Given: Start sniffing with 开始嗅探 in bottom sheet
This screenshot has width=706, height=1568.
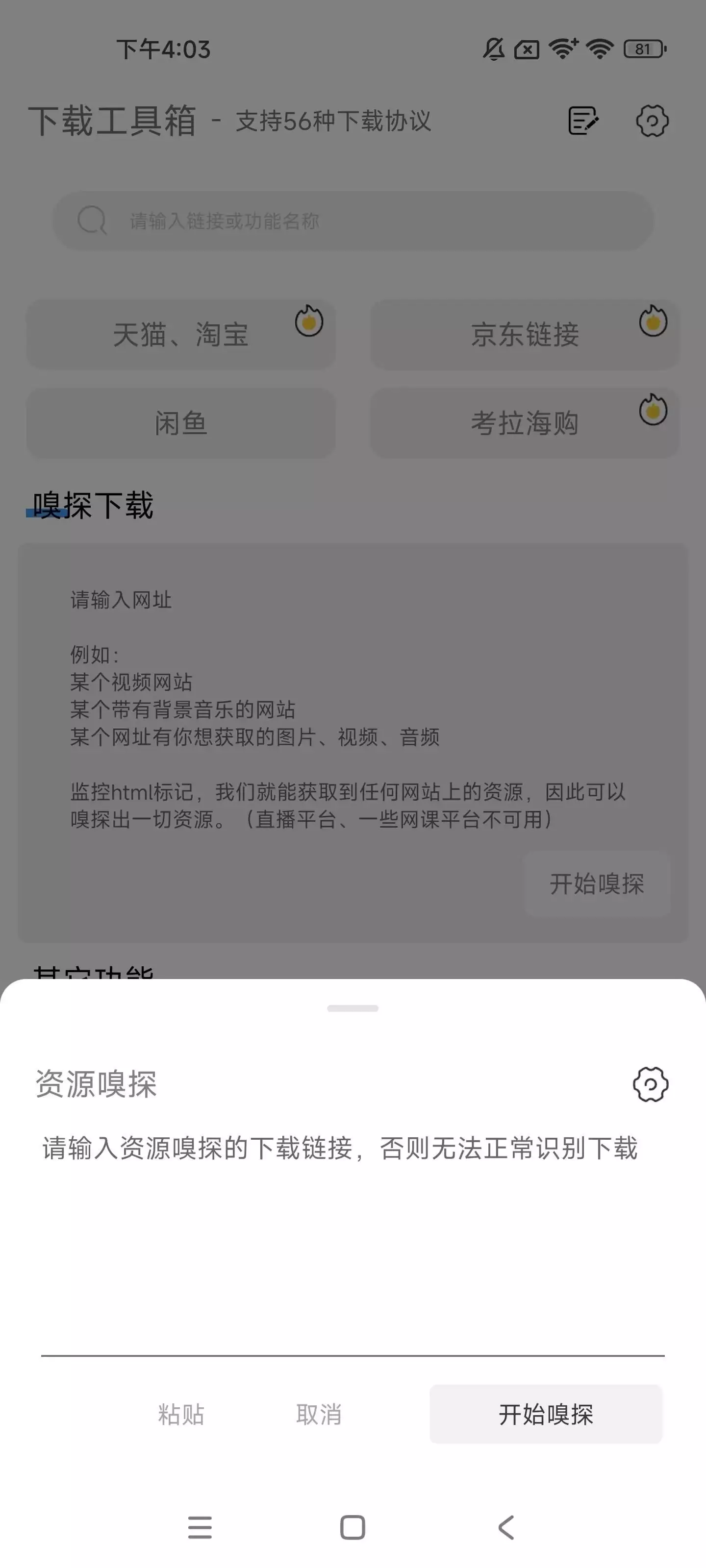Looking at the screenshot, I should [546, 1414].
